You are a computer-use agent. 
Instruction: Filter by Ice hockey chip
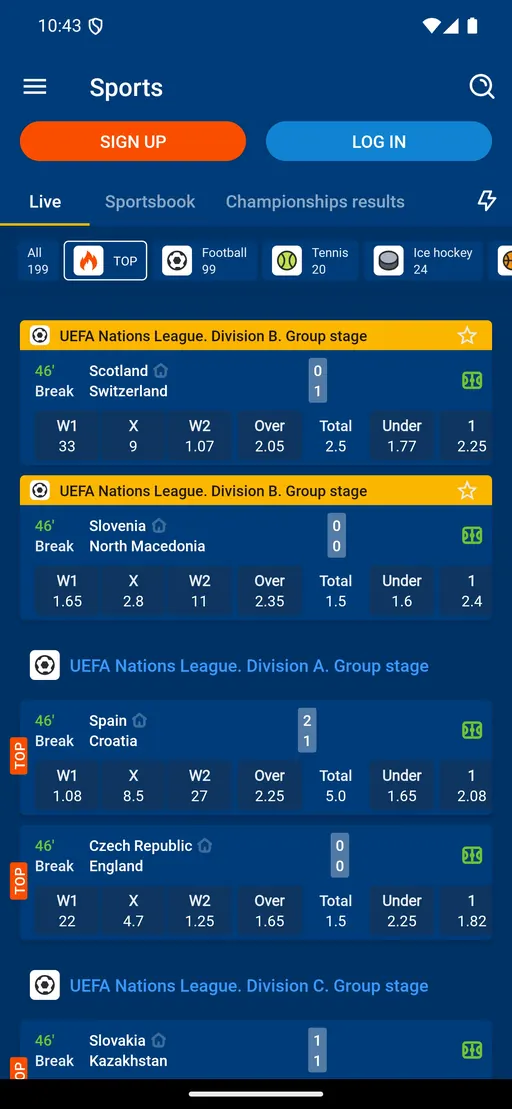(424, 260)
